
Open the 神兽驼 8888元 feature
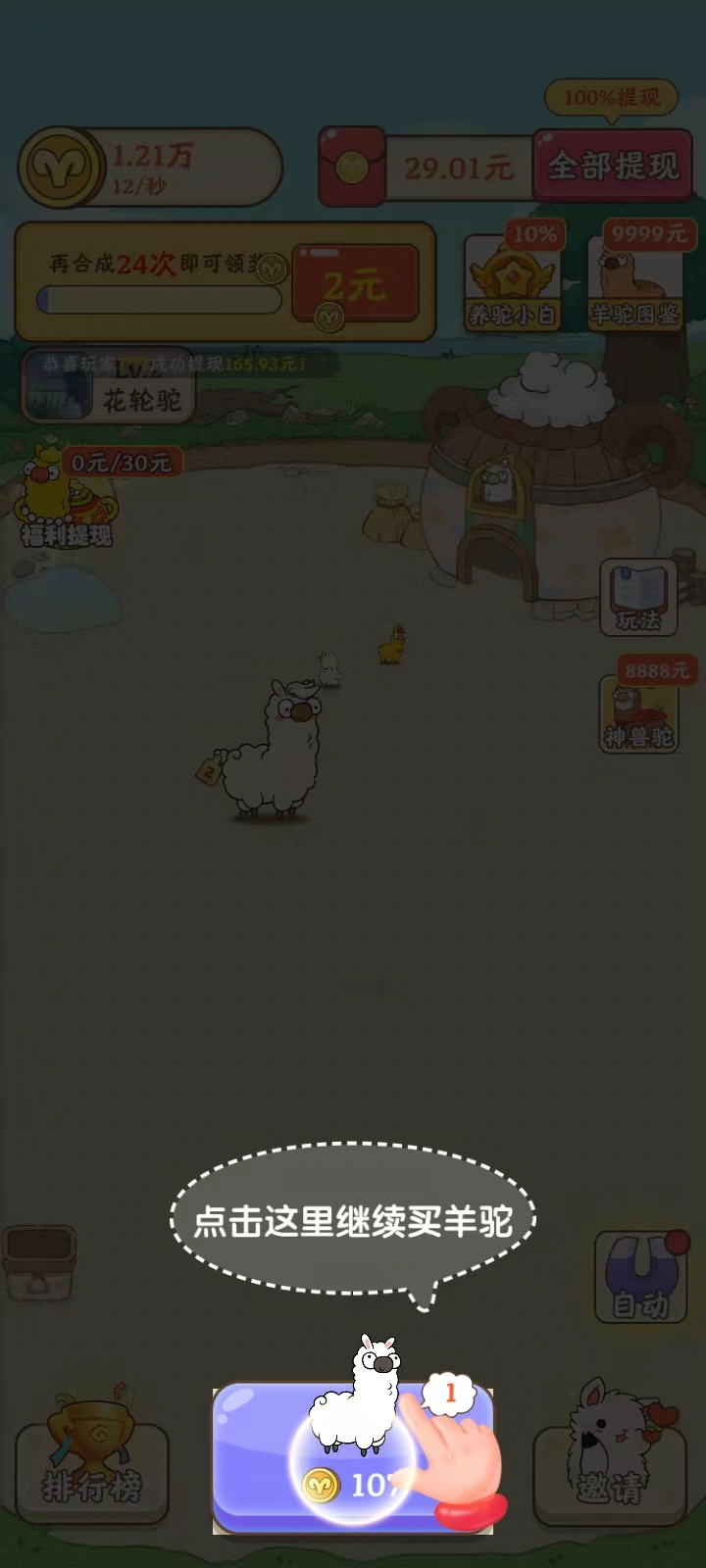(x=638, y=715)
